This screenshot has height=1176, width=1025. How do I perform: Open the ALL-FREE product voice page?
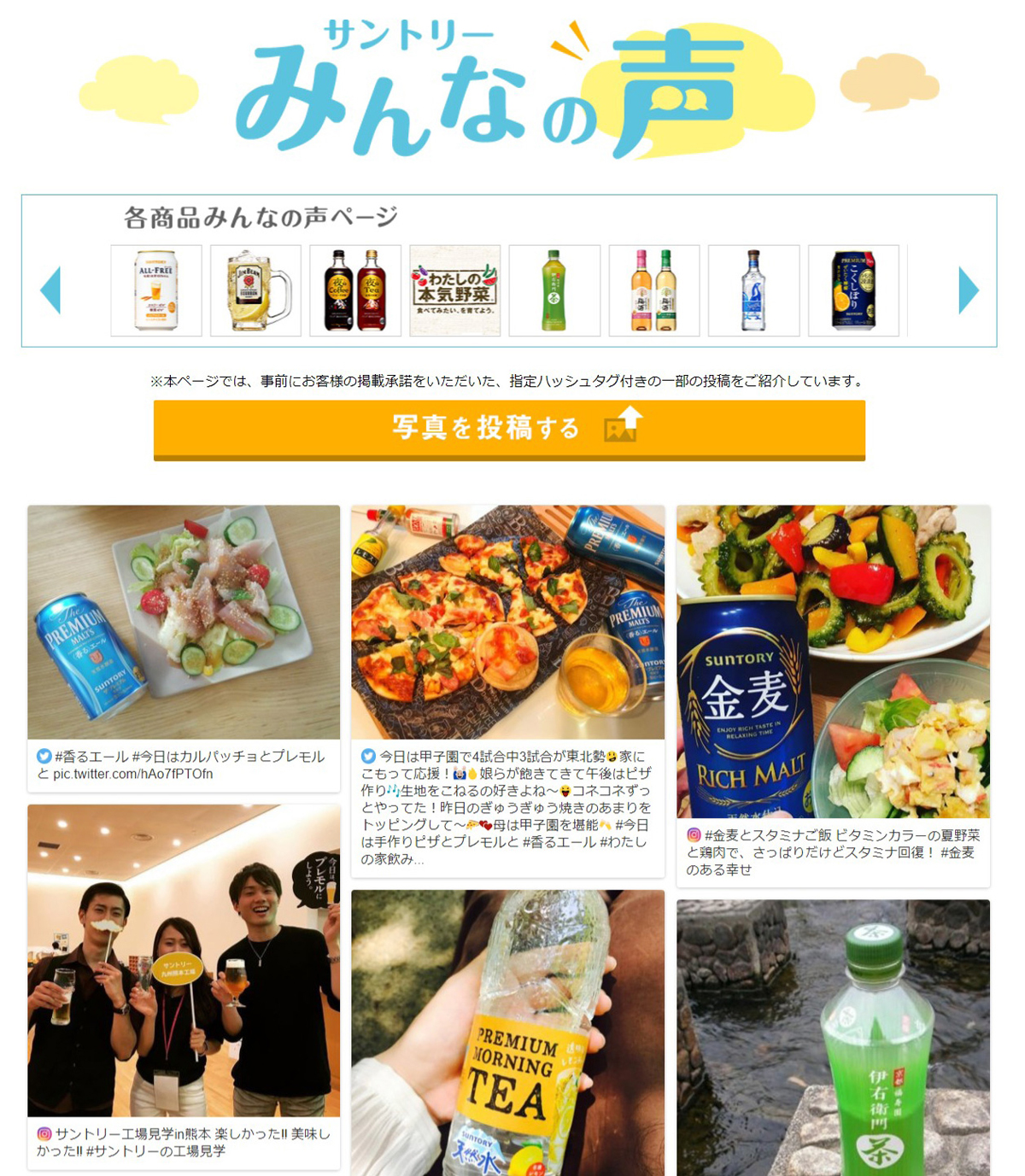tap(156, 290)
